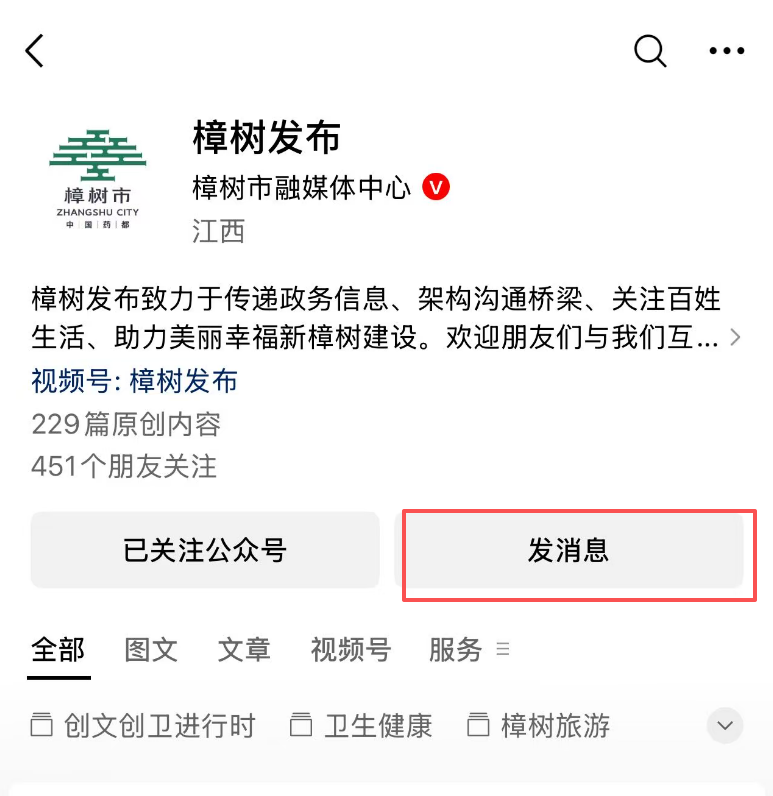
Task: Tap the 已关注公众号 button
Action: tap(205, 550)
